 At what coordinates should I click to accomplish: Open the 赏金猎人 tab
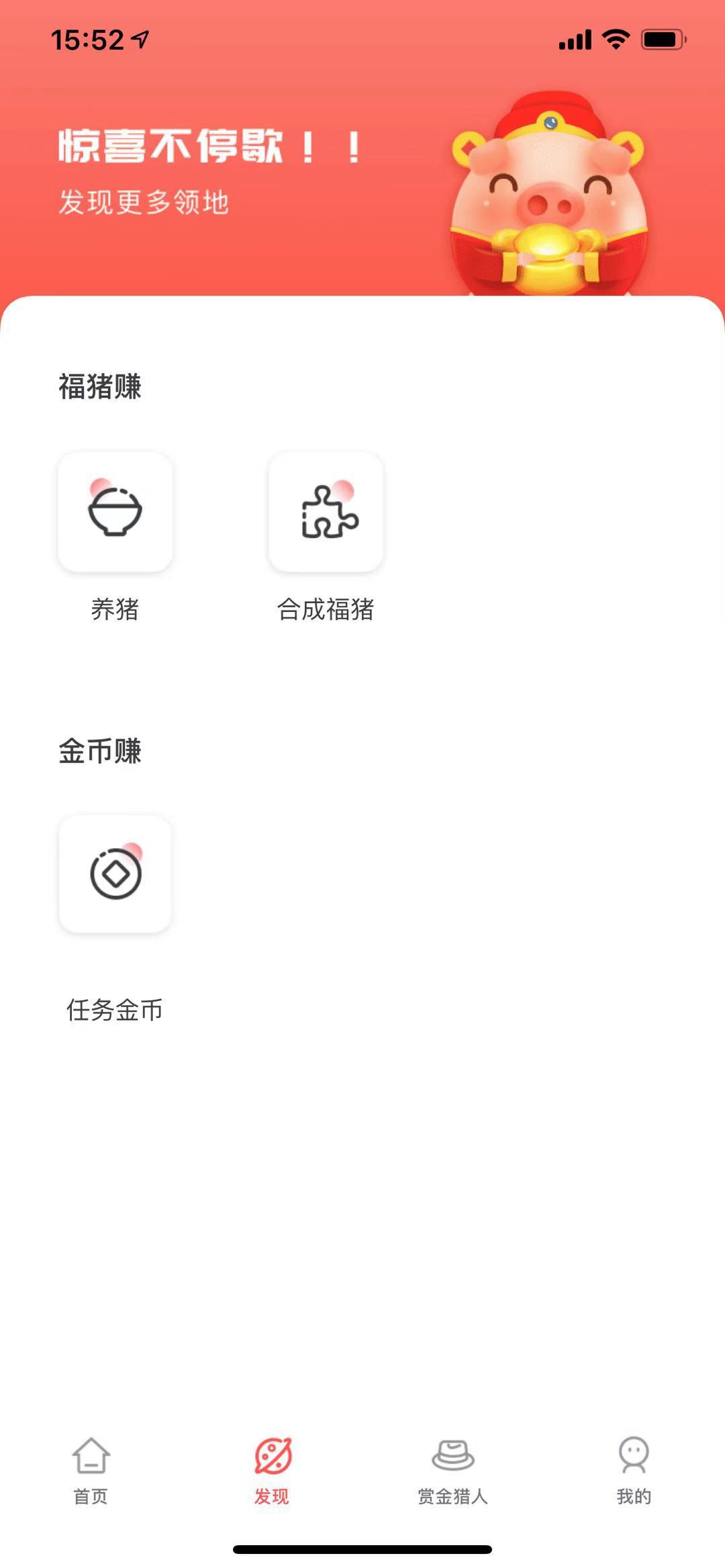coord(453,1476)
